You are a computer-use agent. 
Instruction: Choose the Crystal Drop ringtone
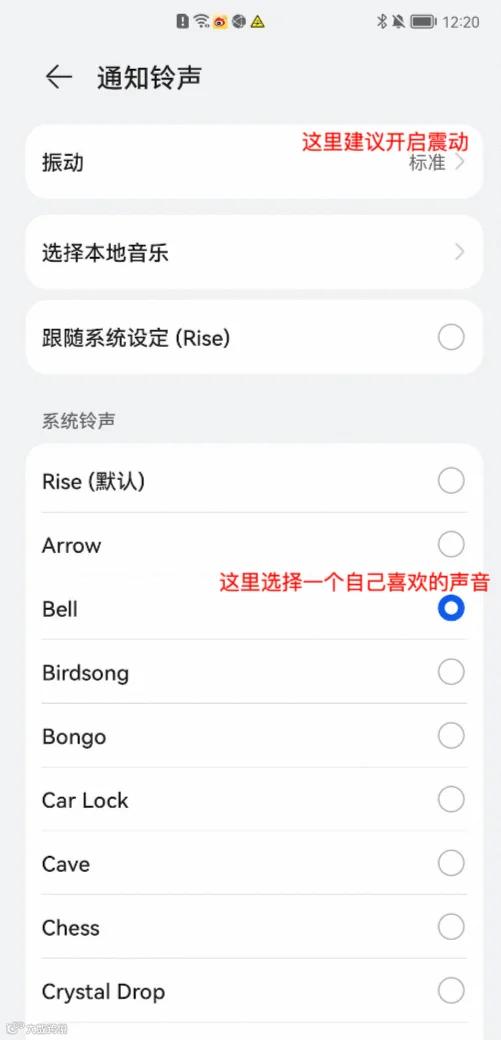pyautogui.click(x=254, y=991)
